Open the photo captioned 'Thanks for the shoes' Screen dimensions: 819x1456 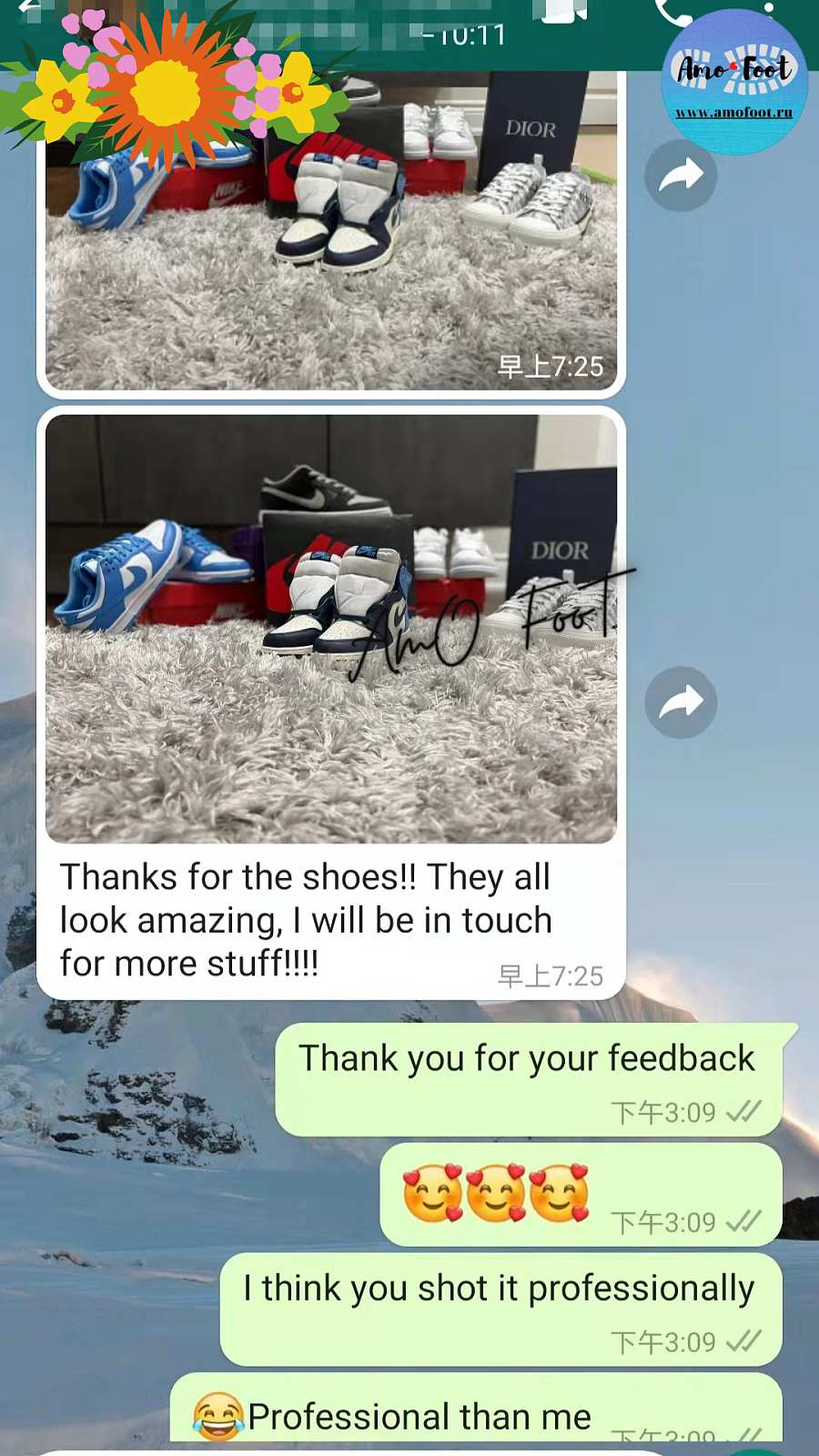331,628
